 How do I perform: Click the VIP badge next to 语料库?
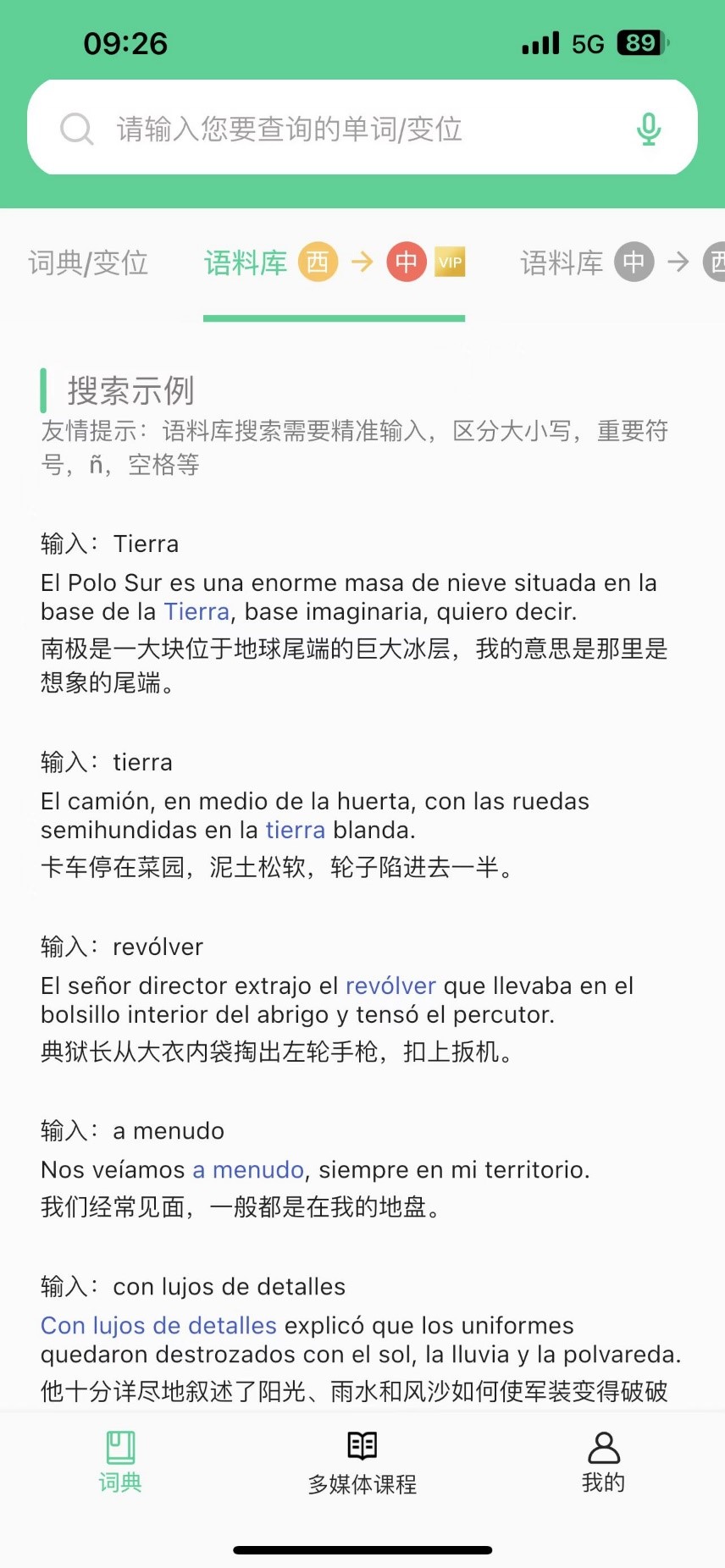451,262
